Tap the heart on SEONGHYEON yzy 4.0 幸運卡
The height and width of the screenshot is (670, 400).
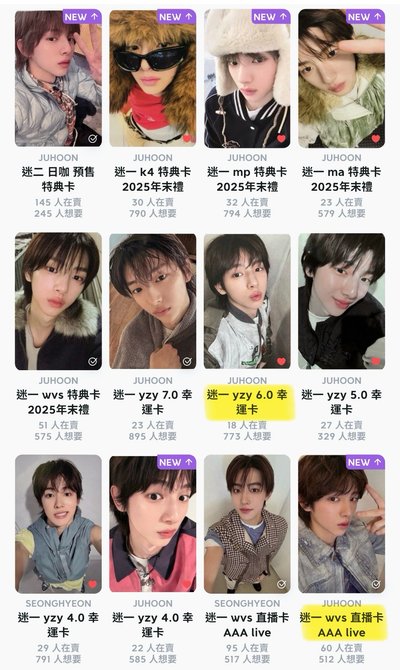[x=92, y=584]
